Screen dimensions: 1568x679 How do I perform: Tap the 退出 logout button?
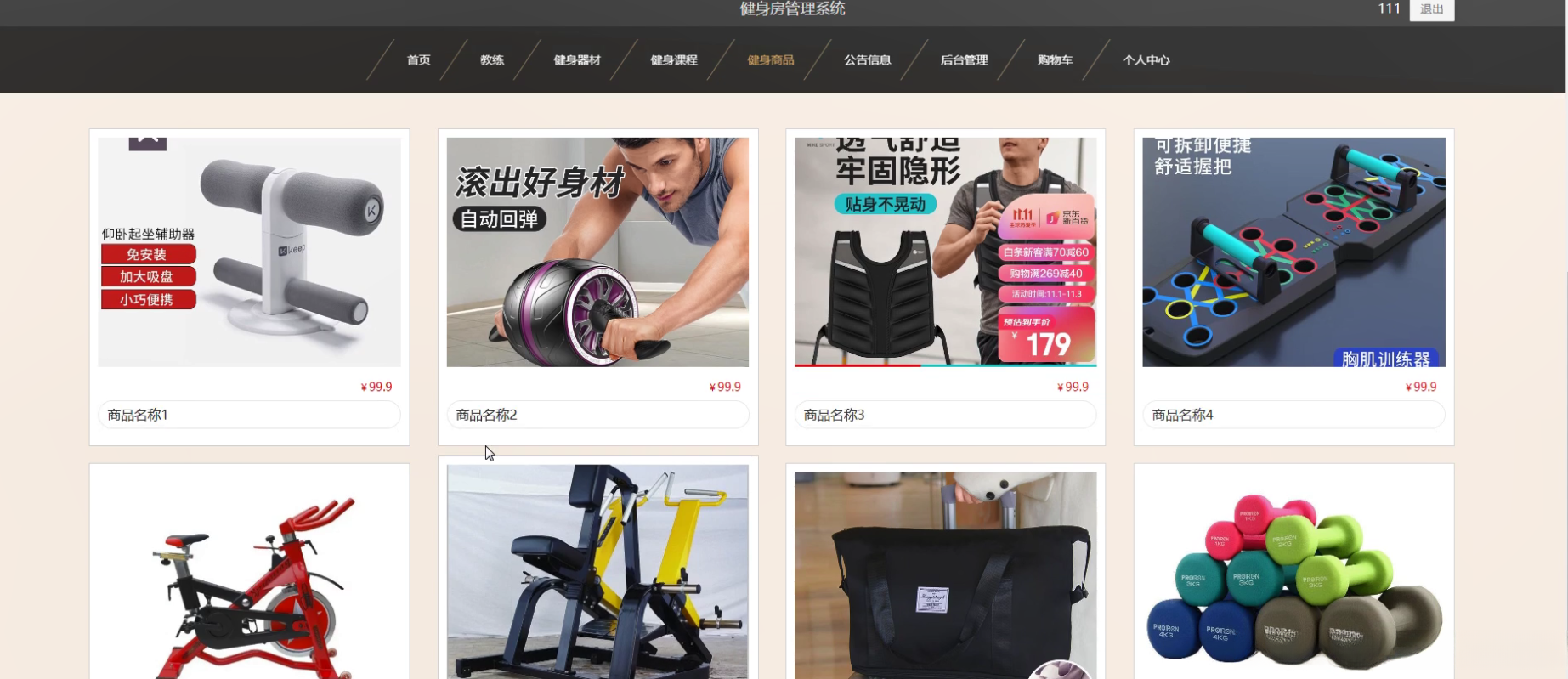[x=1431, y=9]
